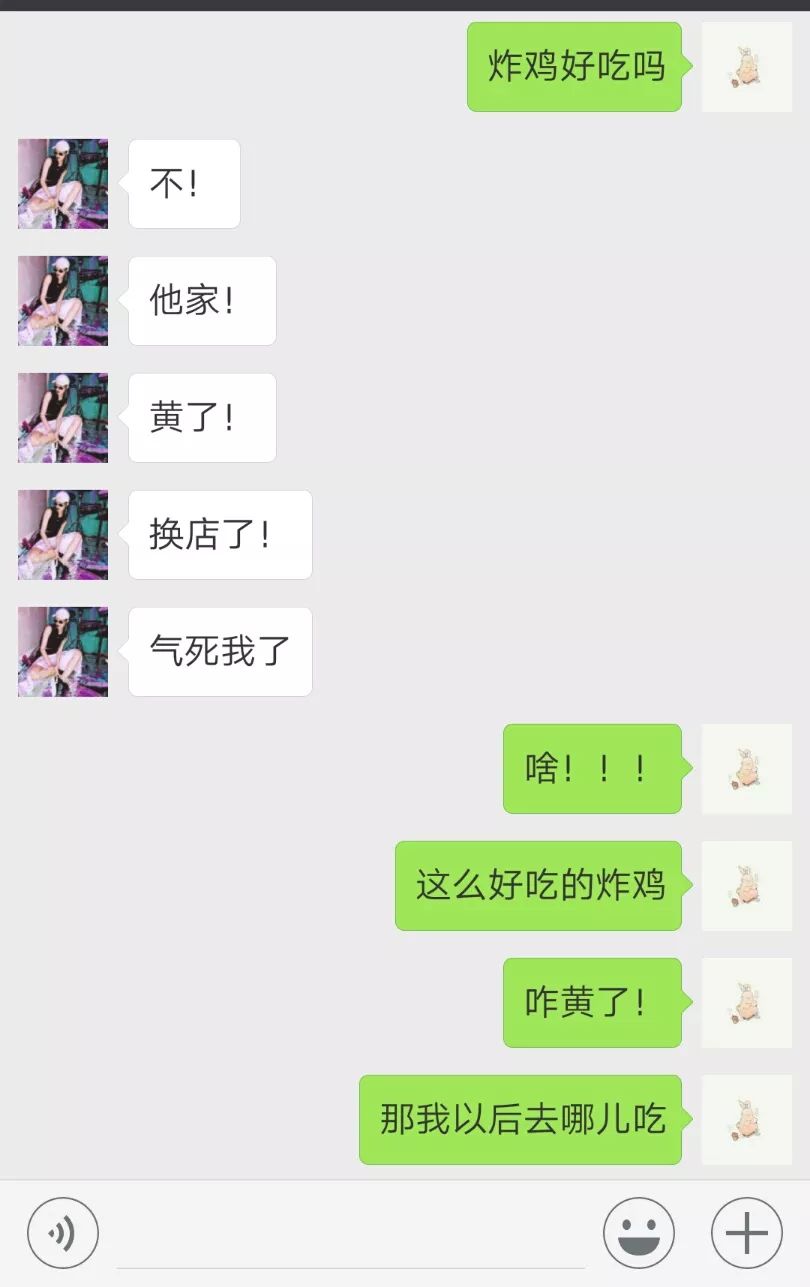
Task: Tap the message text field
Action: tap(350, 1238)
